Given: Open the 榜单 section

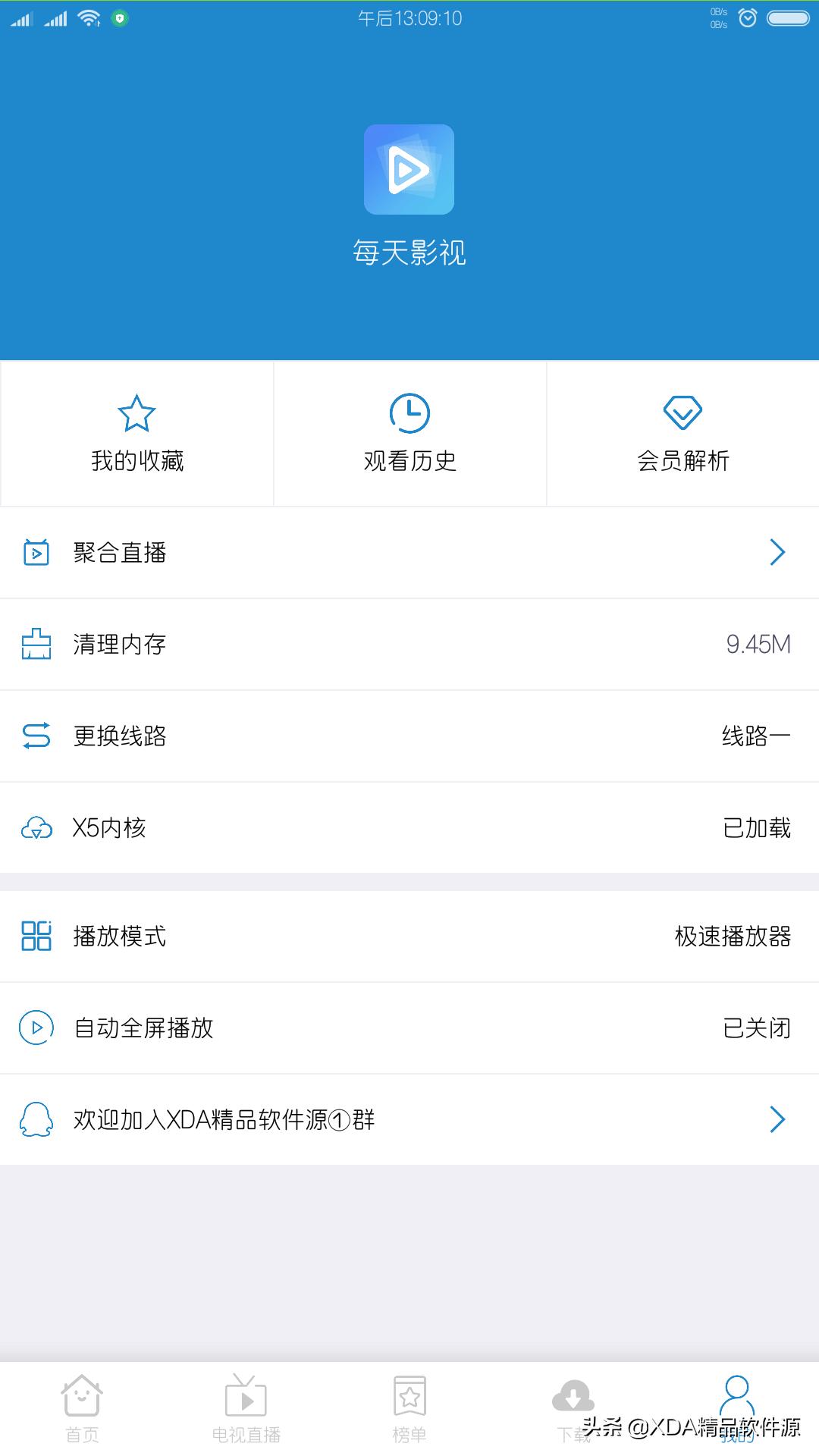Looking at the screenshot, I should pyautogui.click(x=409, y=1407).
